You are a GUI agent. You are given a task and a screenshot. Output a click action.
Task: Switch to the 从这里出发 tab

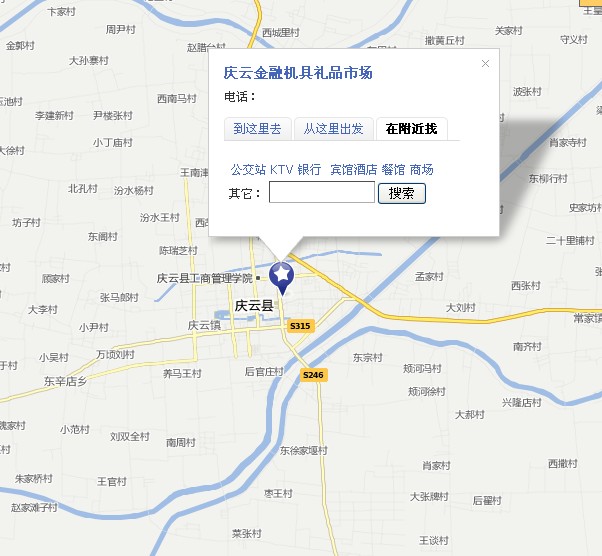[333, 128]
